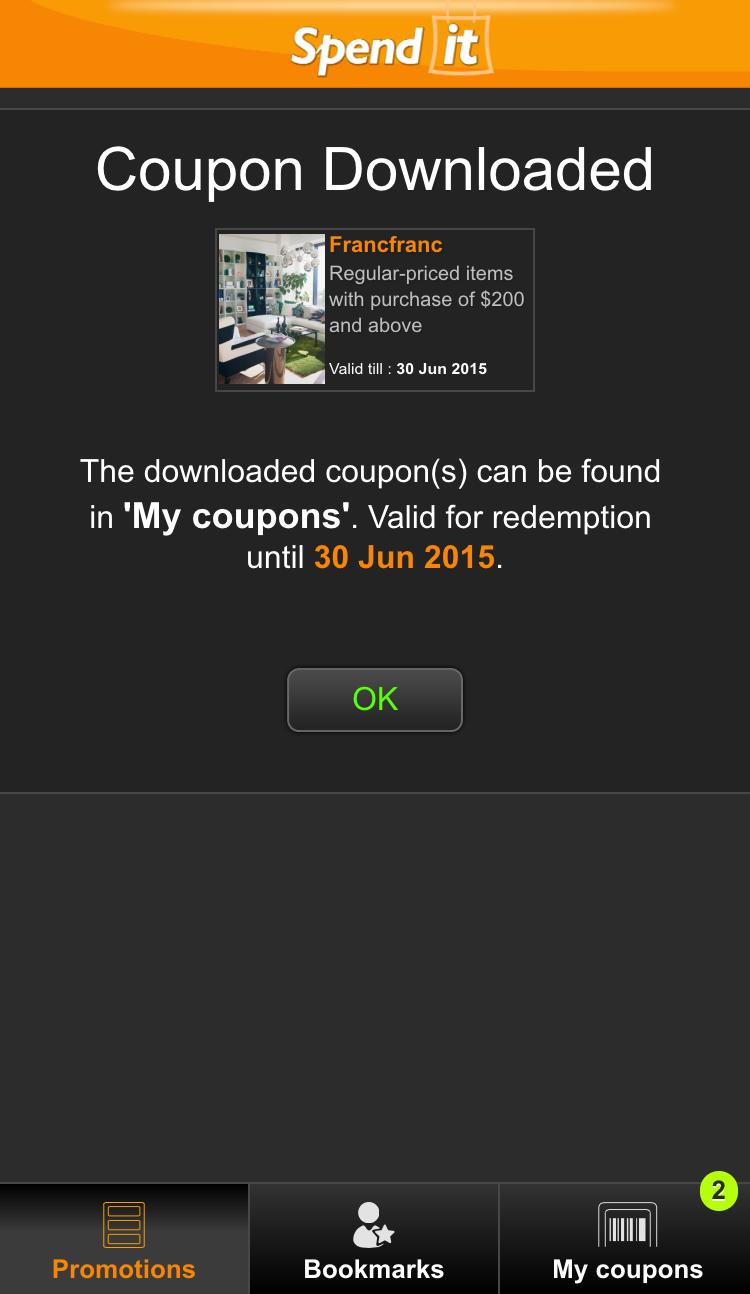750x1294 pixels.
Task: Confirm with the OK button
Action: (x=375, y=700)
